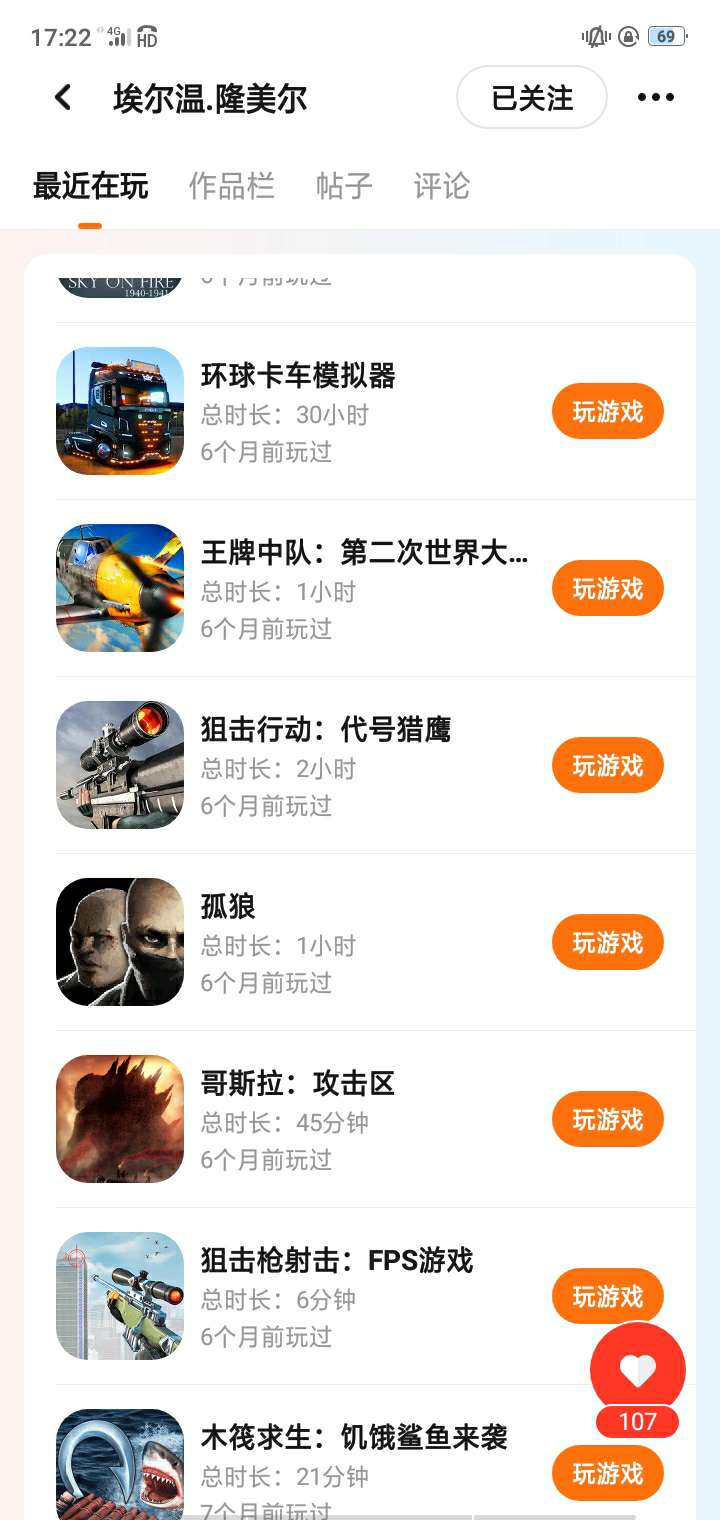Image resolution: width=720 pixels, height=1520 pixels.
Task: Go back using the top-left arrow
Action: (x=63, y=98)
